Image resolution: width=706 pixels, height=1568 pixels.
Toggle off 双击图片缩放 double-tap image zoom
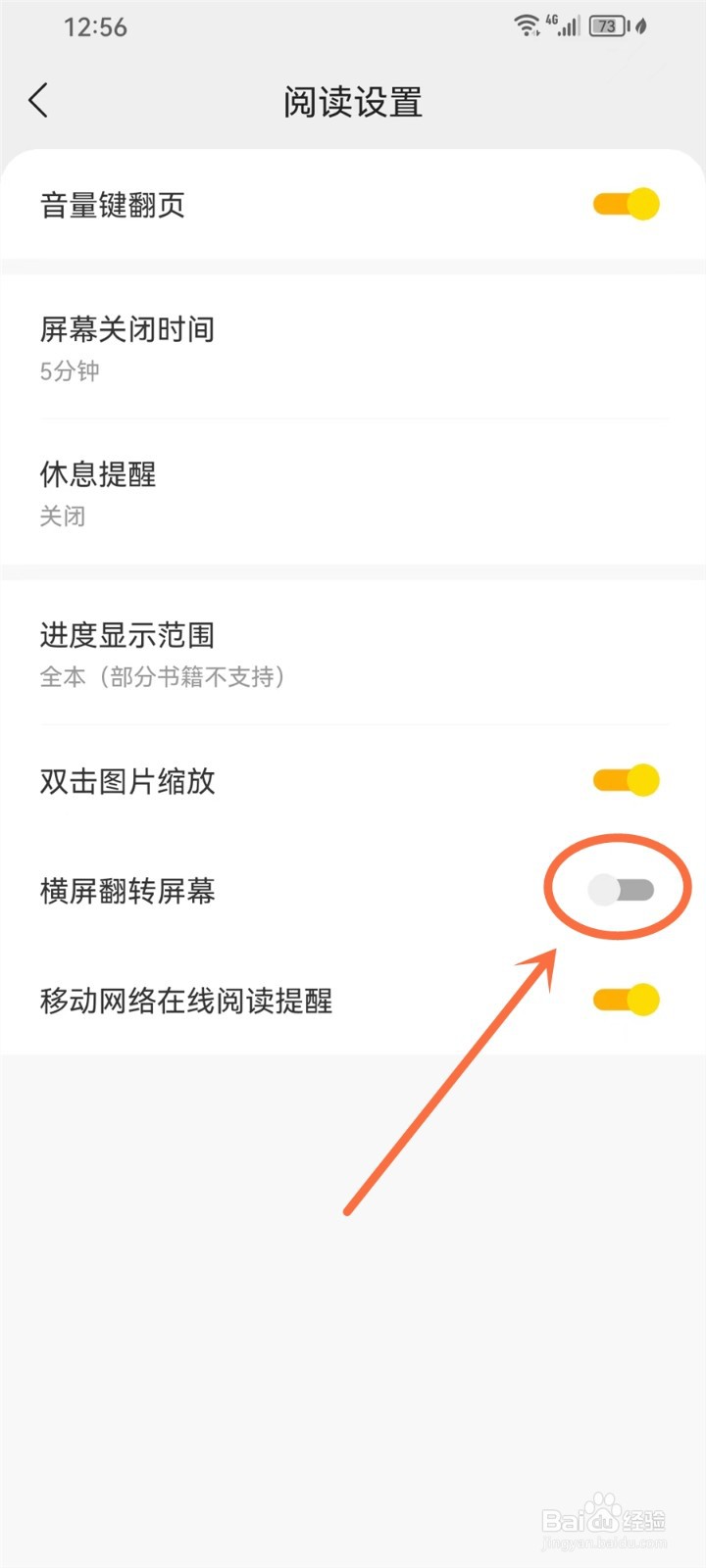click(628, 779)
